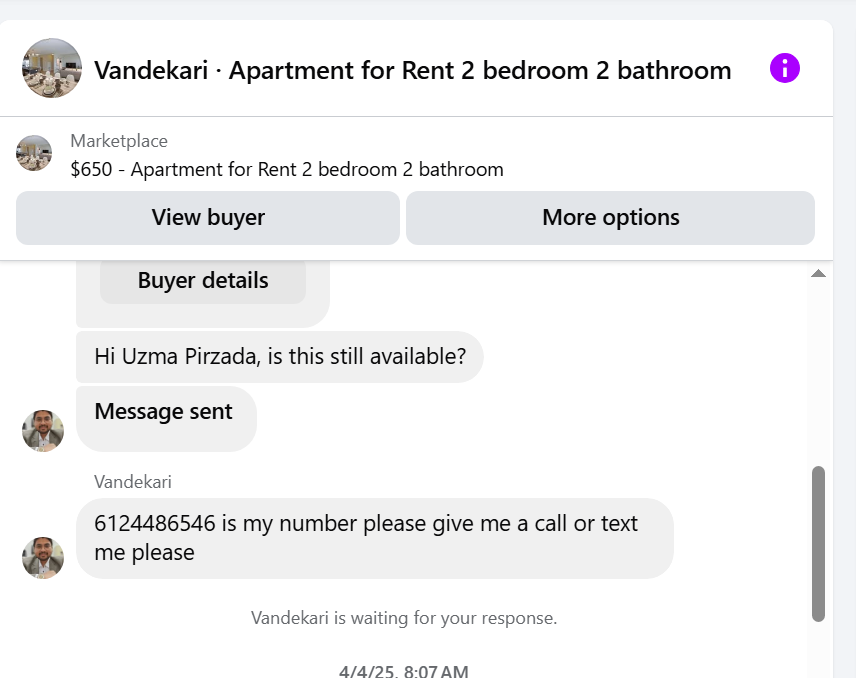
Task: Click the scrollbar up arrow
Action: [x=818, y=273]
